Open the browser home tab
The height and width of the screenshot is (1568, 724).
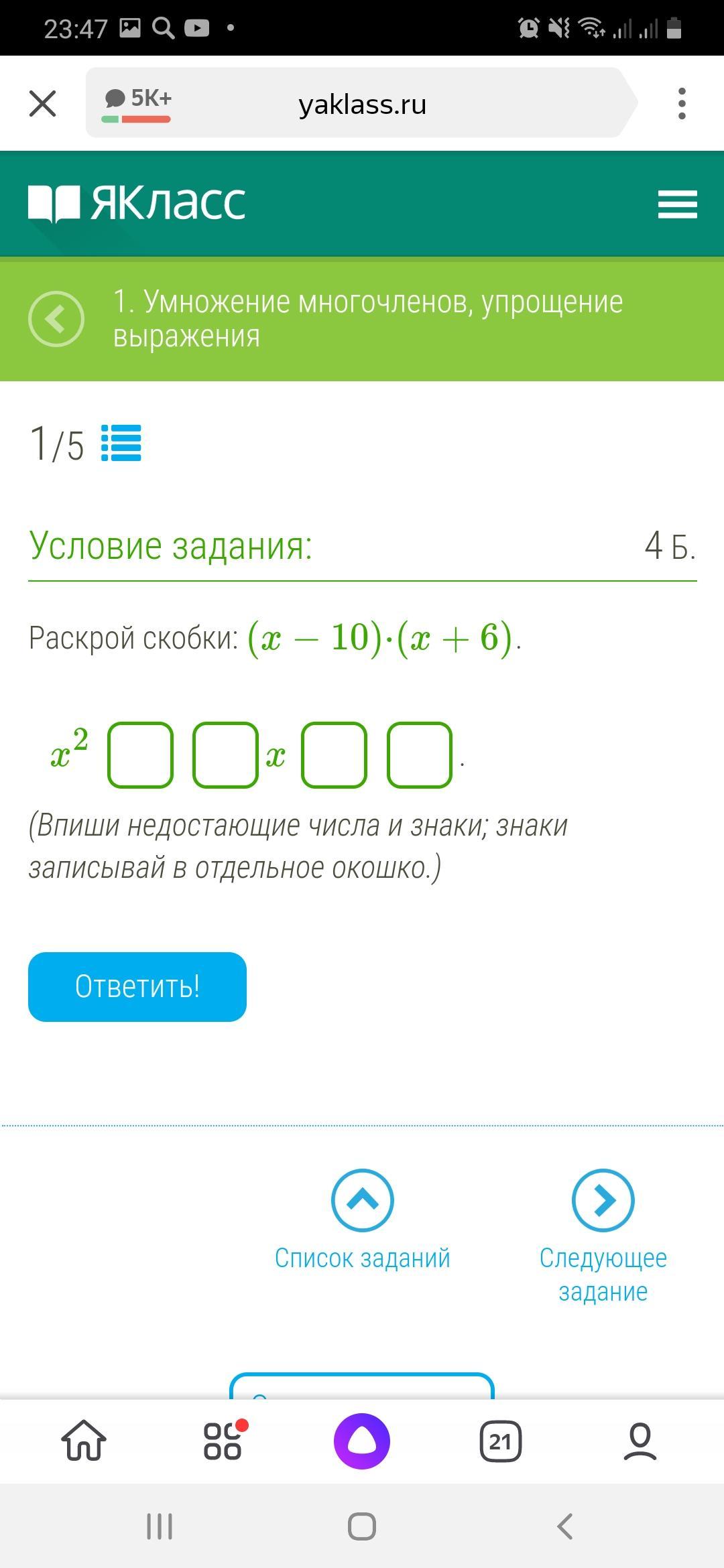(x=84, y=1441)
